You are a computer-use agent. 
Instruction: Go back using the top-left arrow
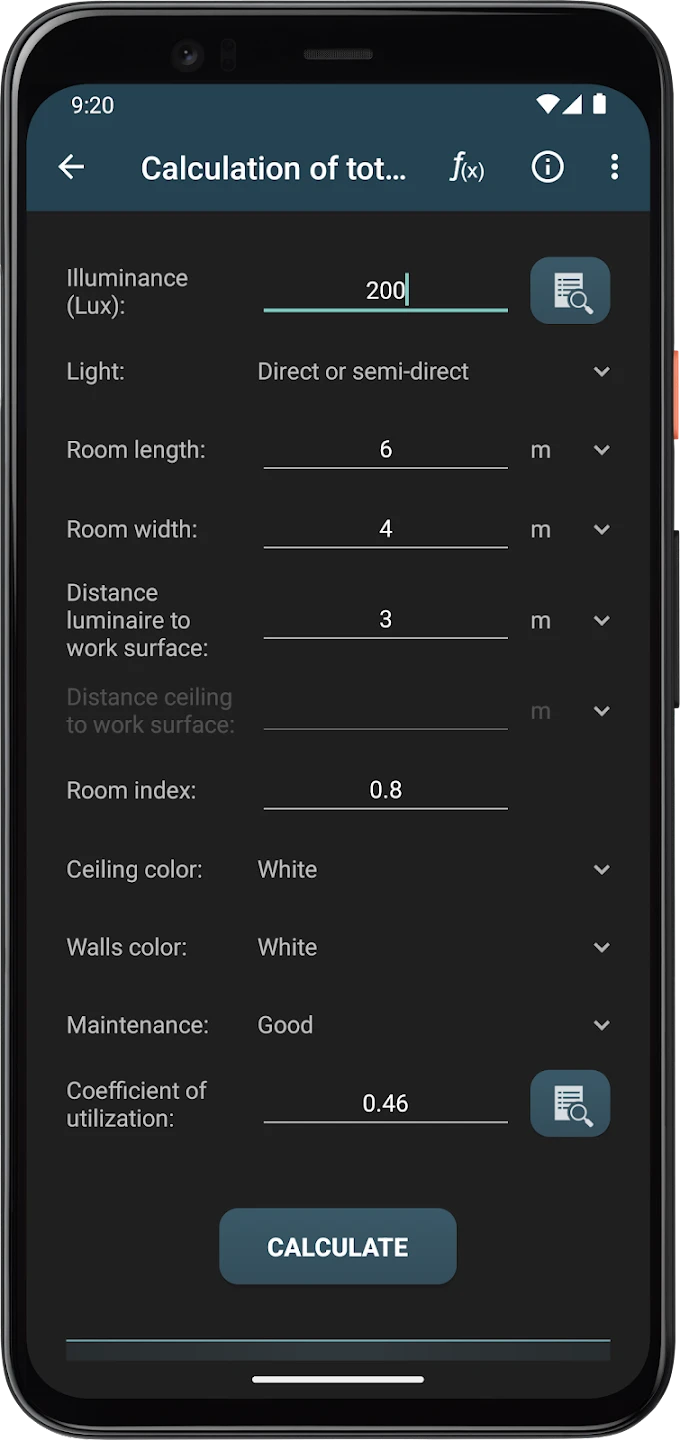71,167
